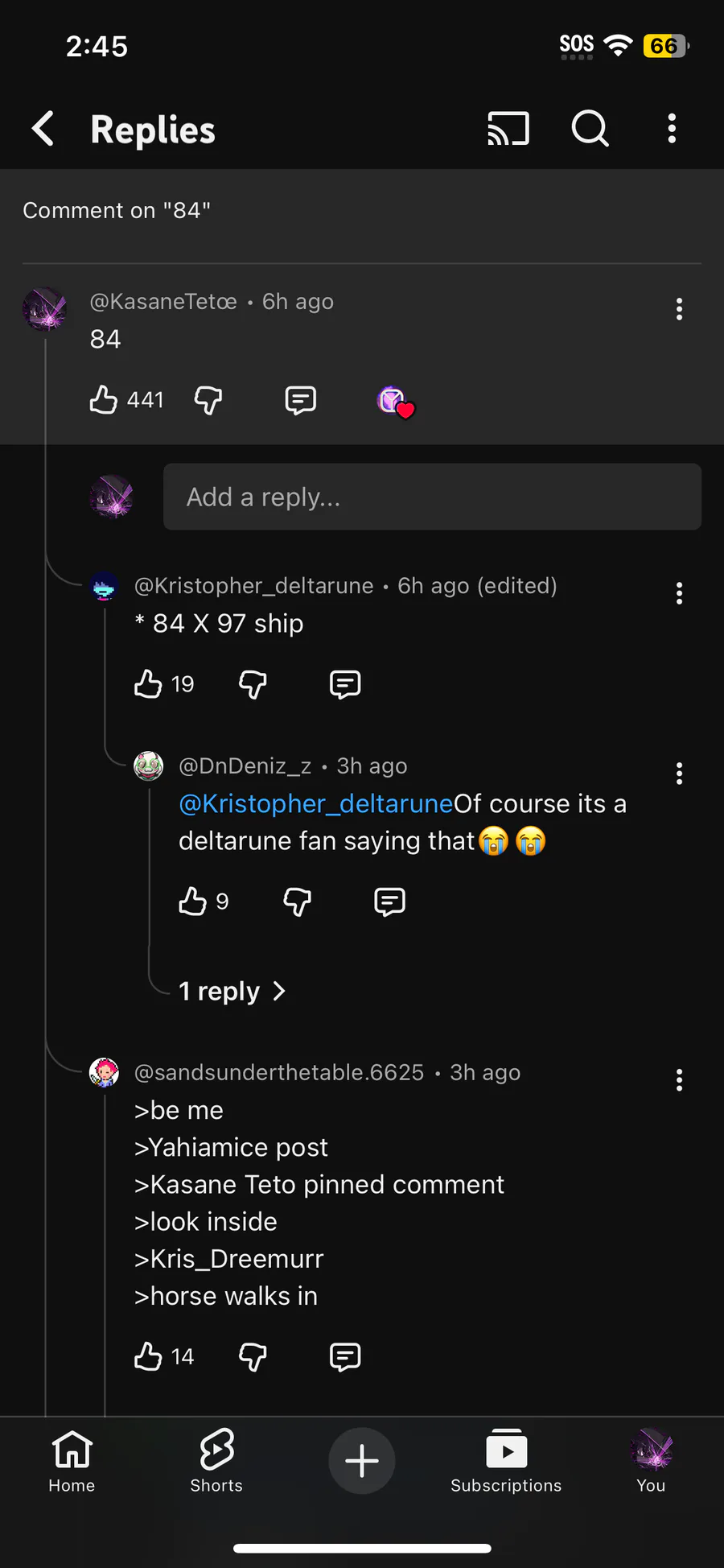Viewport: 724px width, 1568px height.
Task: Reply to @Kristopher_deltarune's comment
Action: click(x=345, y=684)
